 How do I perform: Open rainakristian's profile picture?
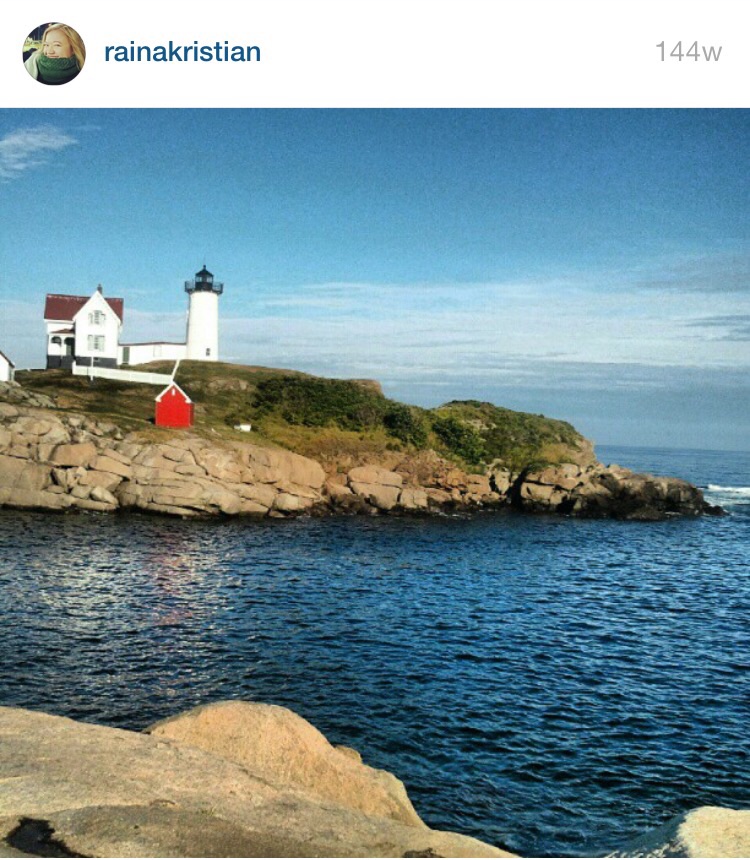(54, 54)
